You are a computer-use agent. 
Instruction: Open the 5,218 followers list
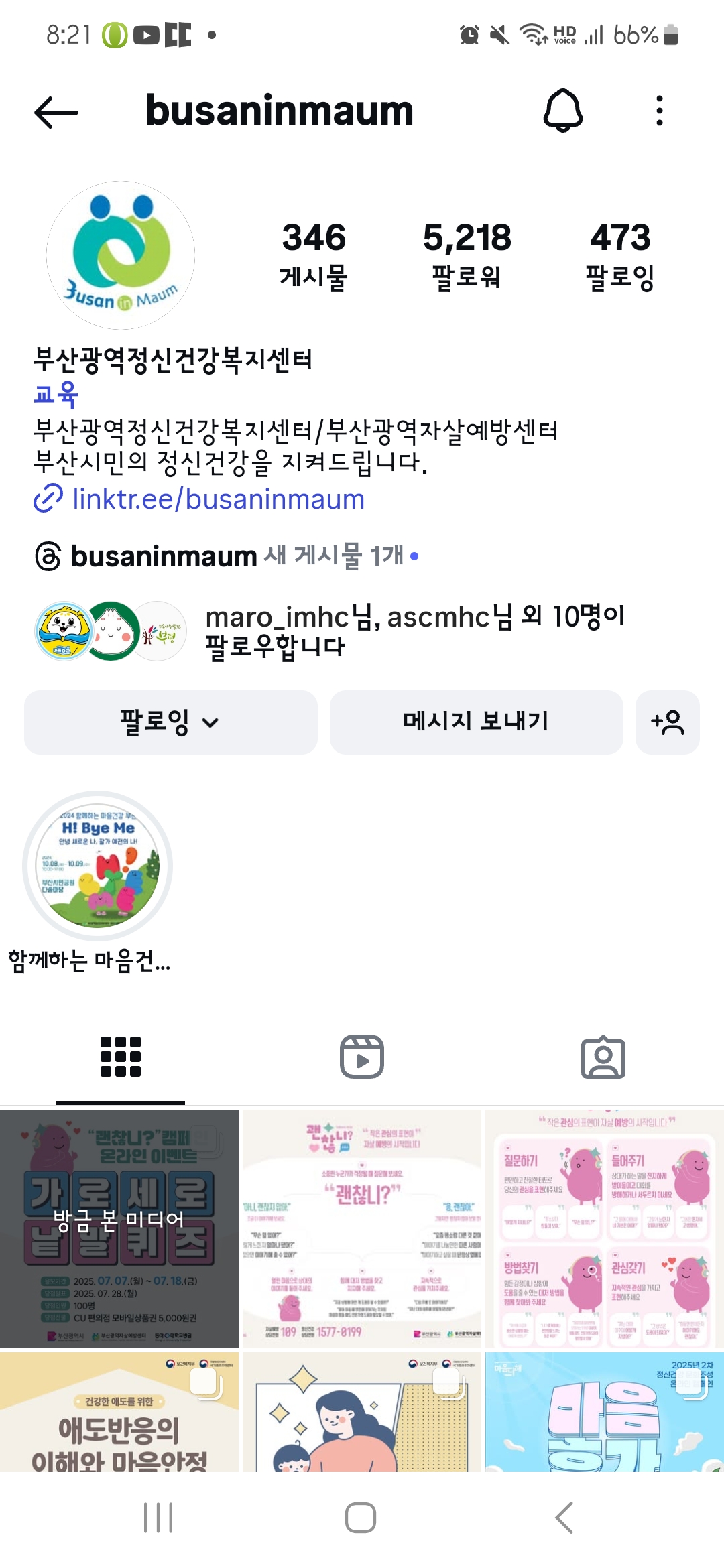coord(467,256)
